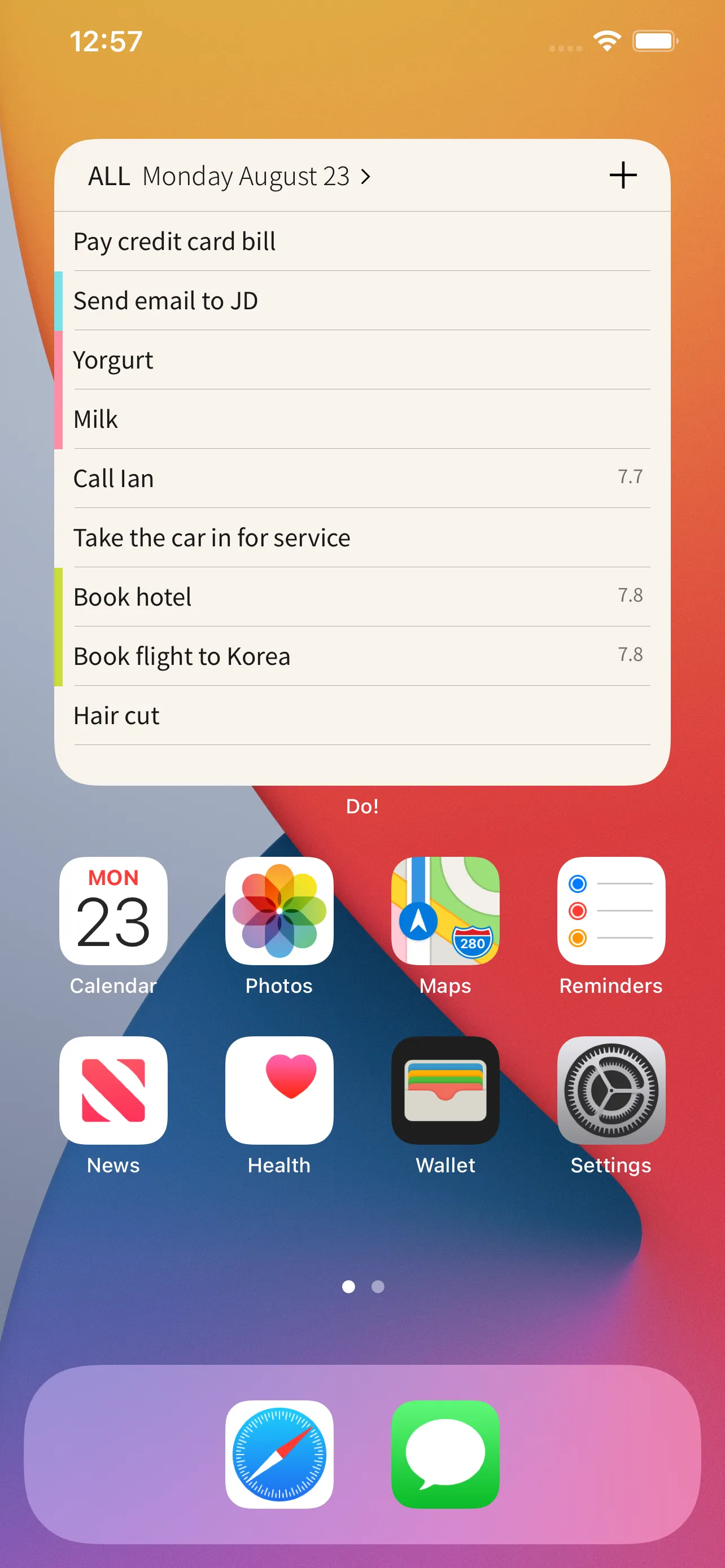Launch Maps from the home screen
The image size is (725, 1568).
click(445, 910)
